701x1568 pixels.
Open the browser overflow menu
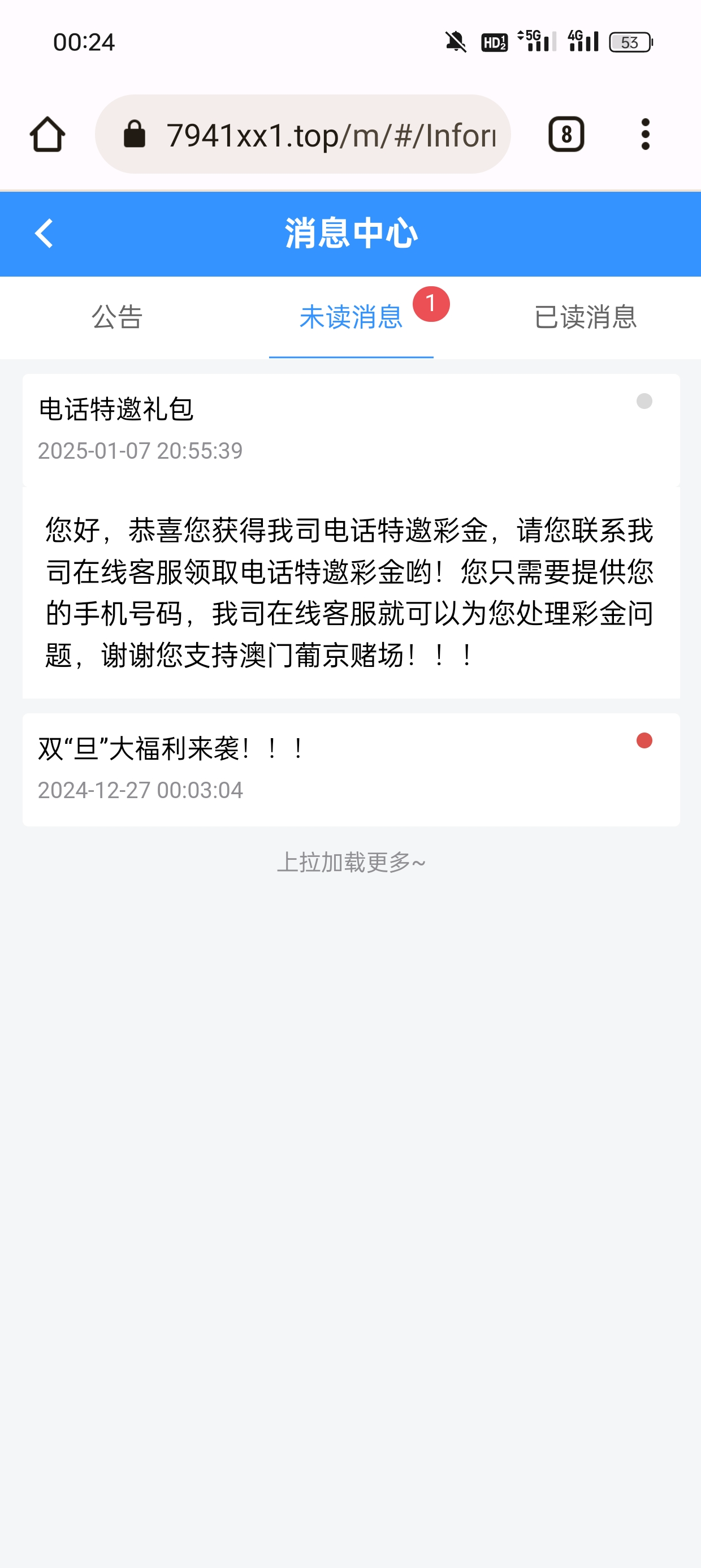[x=645, y=135]
